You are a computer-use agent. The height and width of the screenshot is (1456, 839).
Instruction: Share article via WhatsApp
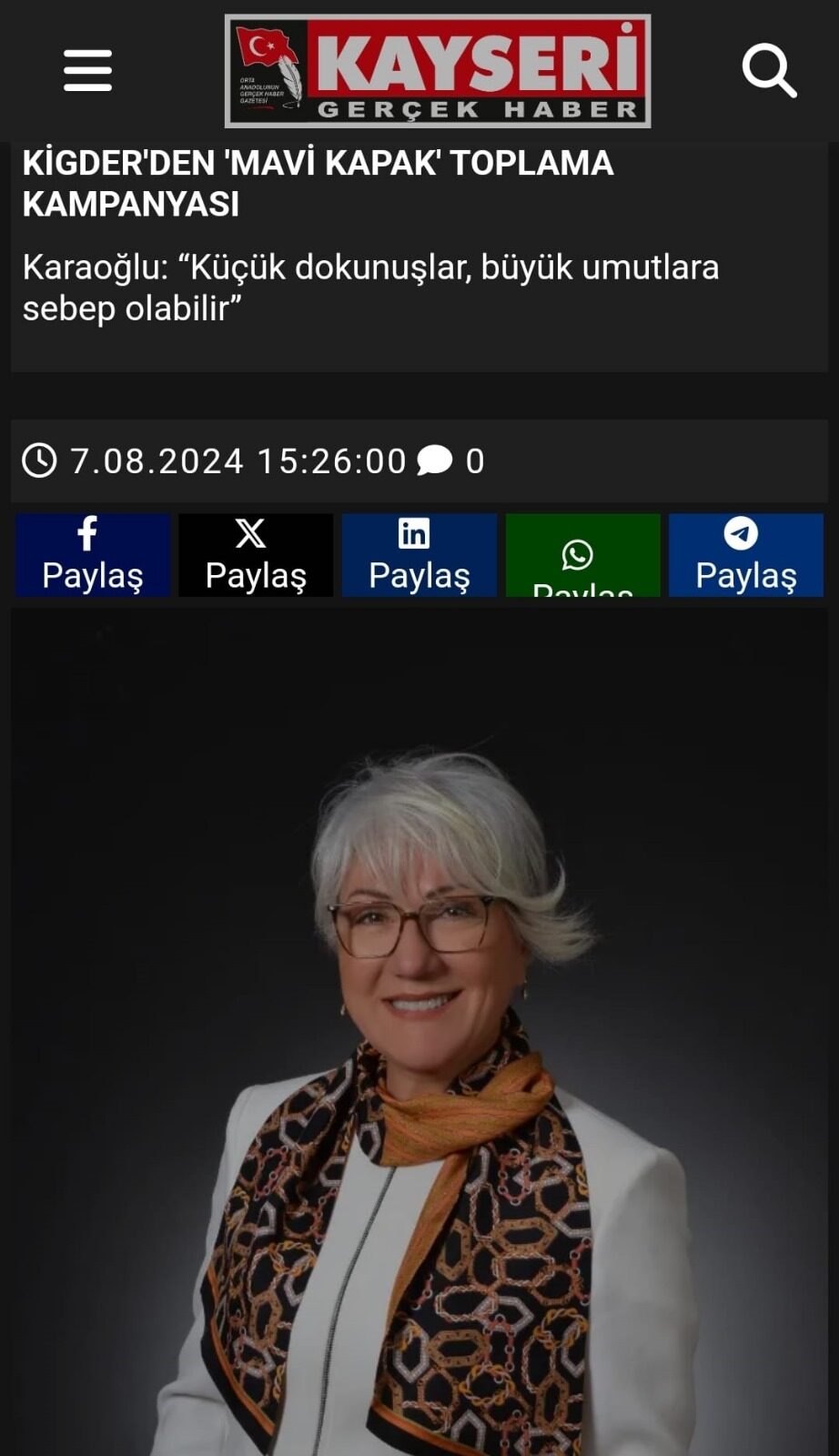coord(582,557)
